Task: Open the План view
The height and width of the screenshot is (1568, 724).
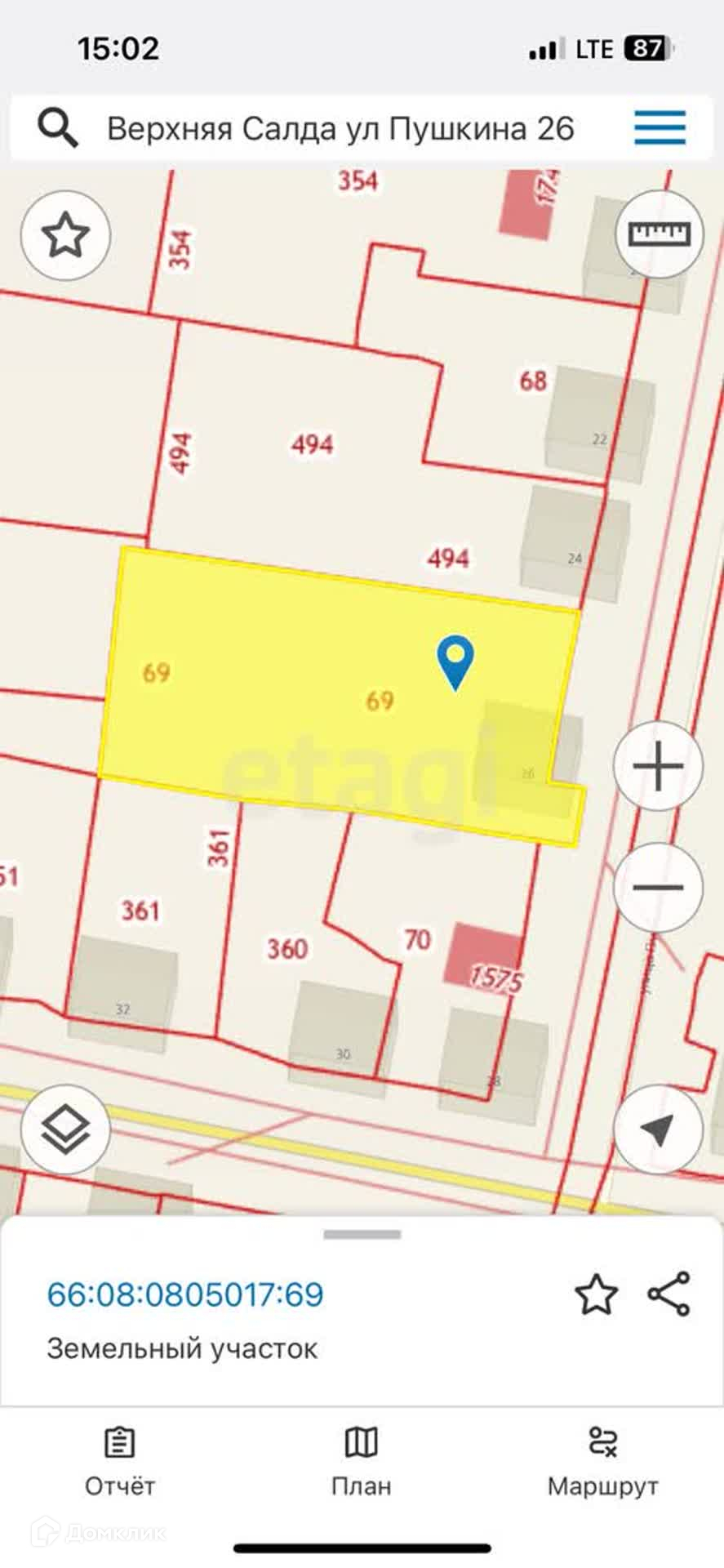Action: coord(362,1462)
